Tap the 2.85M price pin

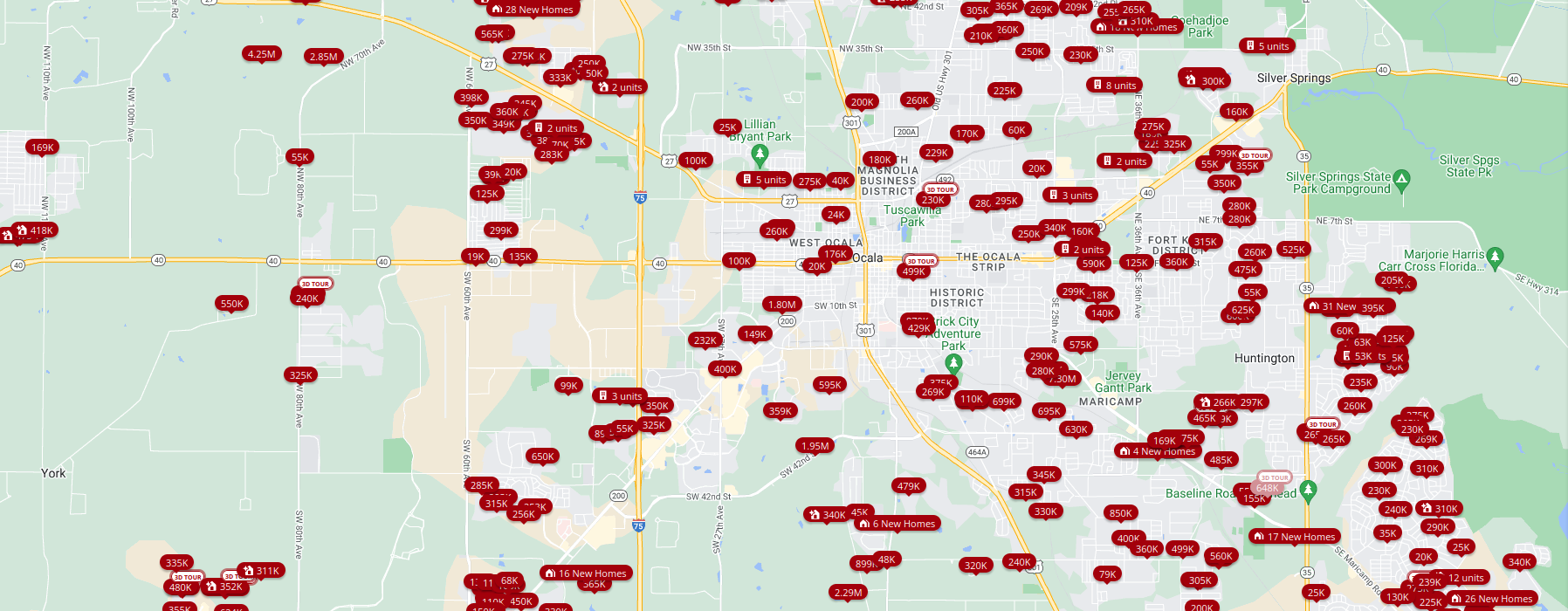tap(323, 57)
